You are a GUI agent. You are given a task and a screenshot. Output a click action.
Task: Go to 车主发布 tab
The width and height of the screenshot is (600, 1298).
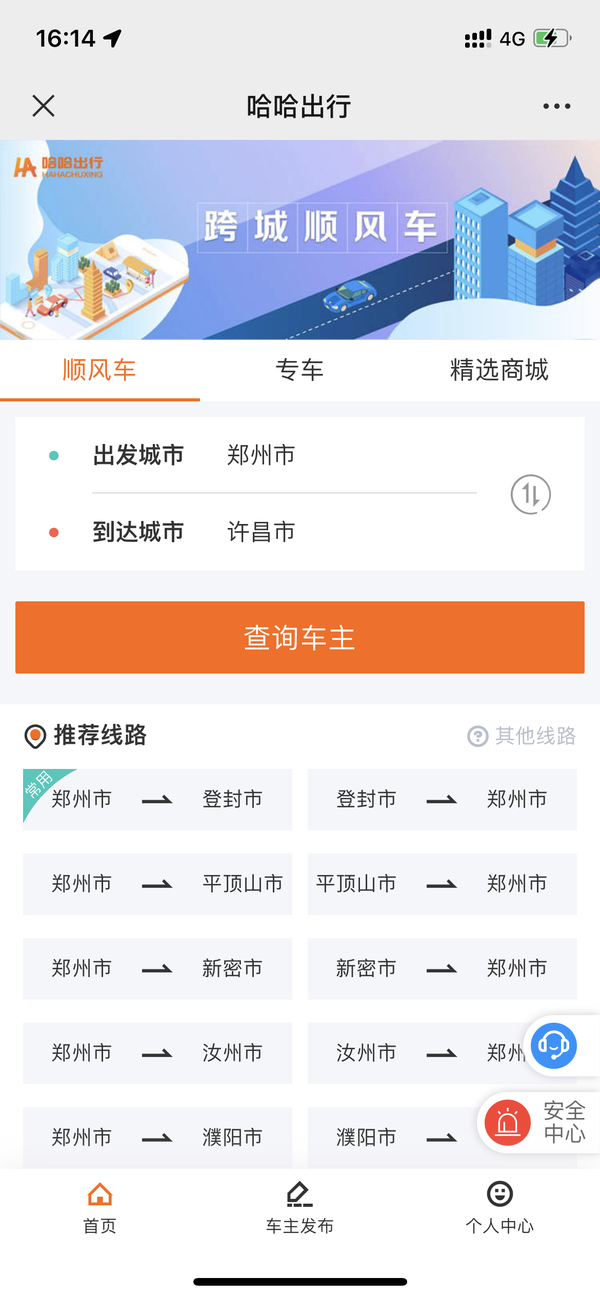299,1207
